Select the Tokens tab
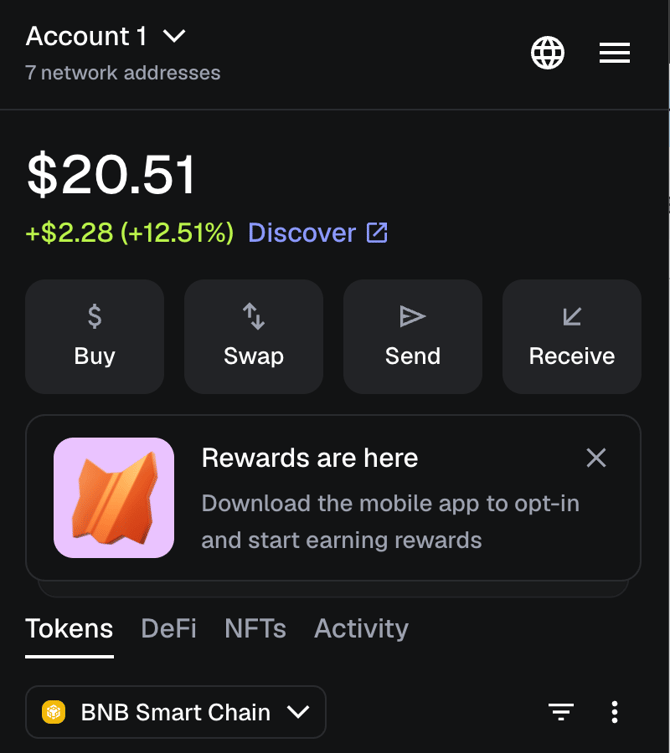The image size is (670, 753). (69, 629)
